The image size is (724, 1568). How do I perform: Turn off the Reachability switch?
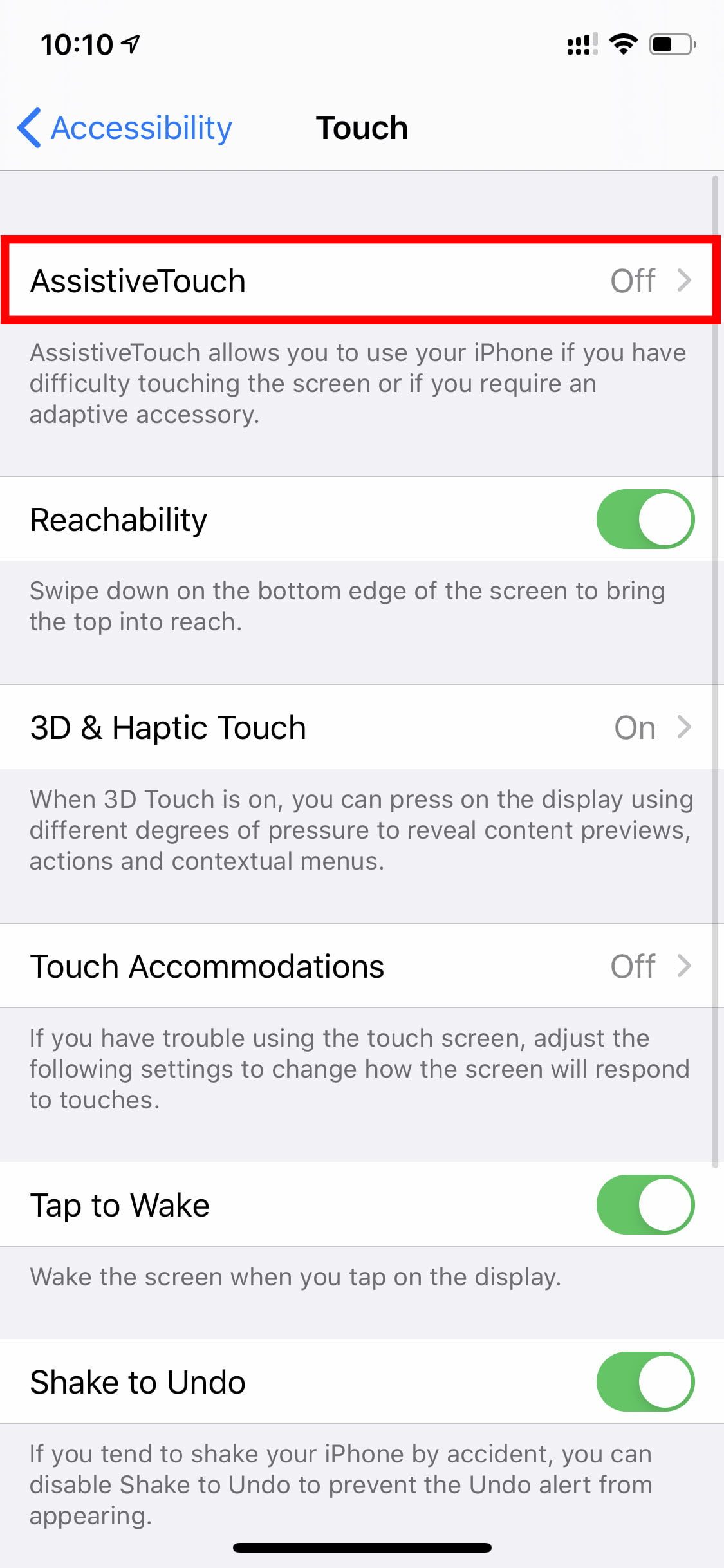(x=645, y=519)
